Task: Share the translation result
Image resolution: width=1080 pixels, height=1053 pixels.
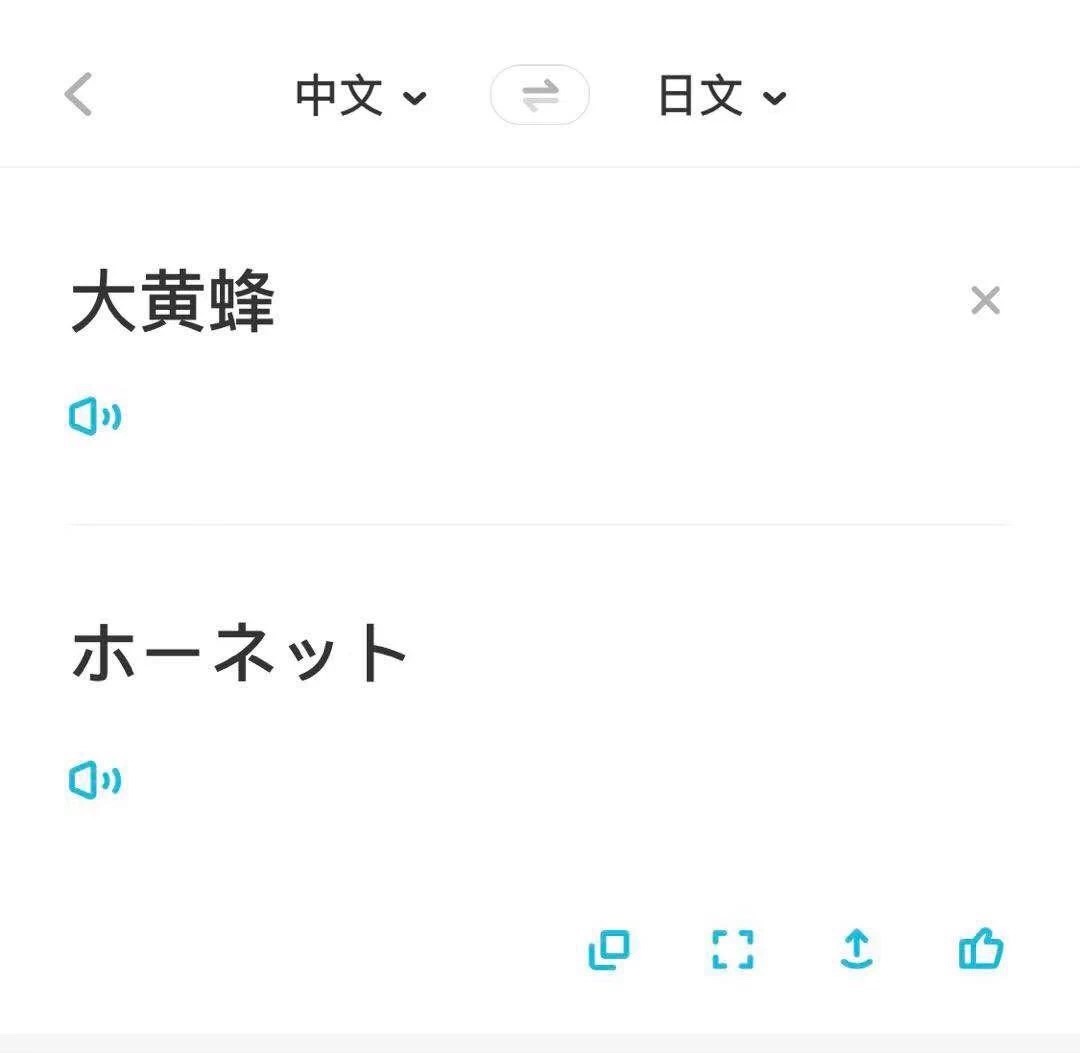Action: click(856, 950)
